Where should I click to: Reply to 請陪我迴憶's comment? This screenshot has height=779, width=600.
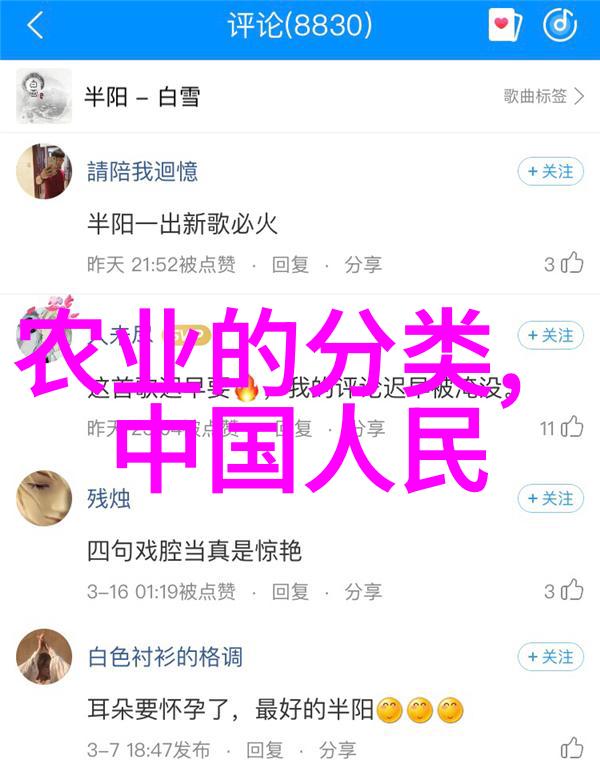(290, 264)
